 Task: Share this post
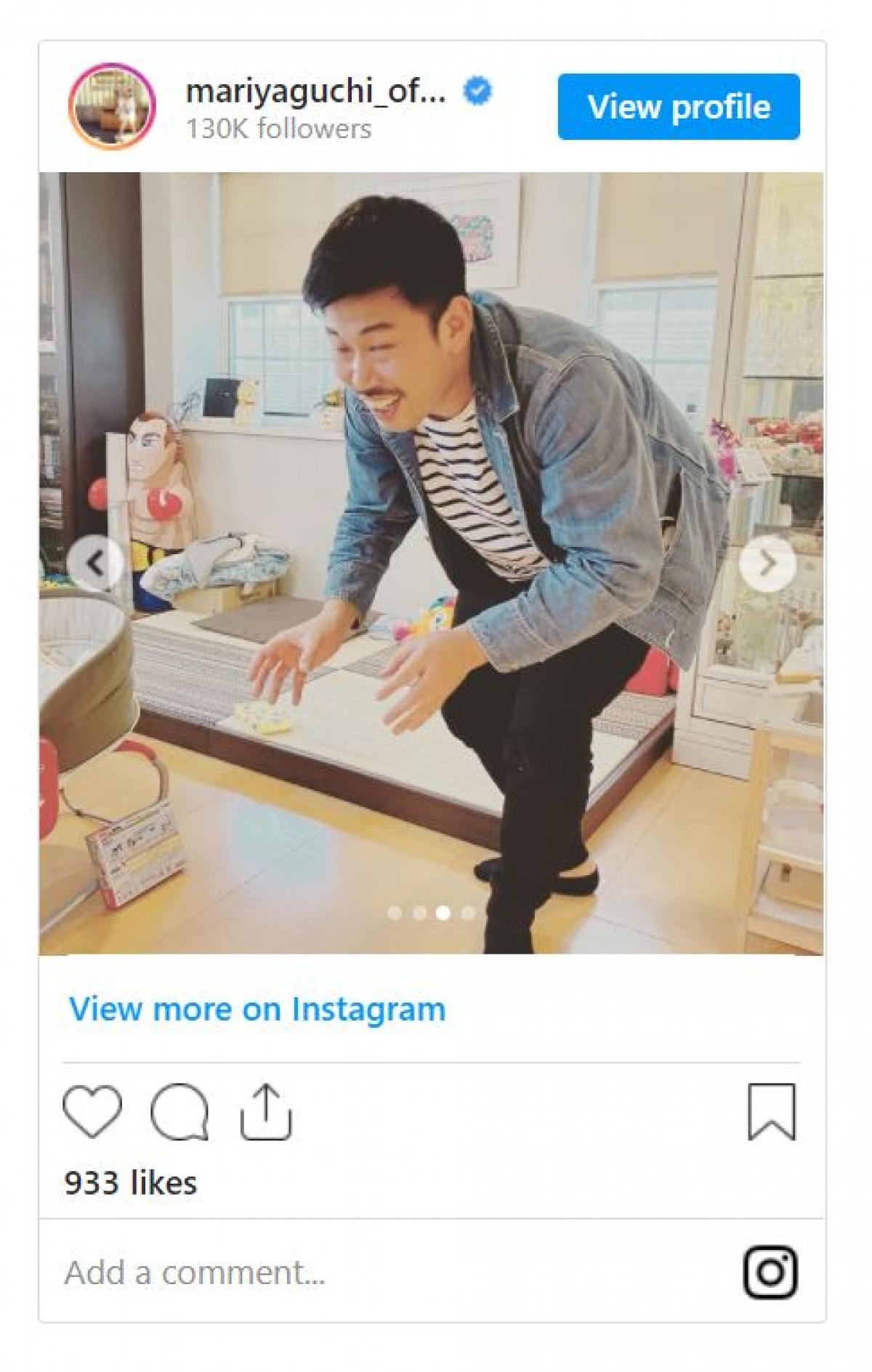point(266,1111)
